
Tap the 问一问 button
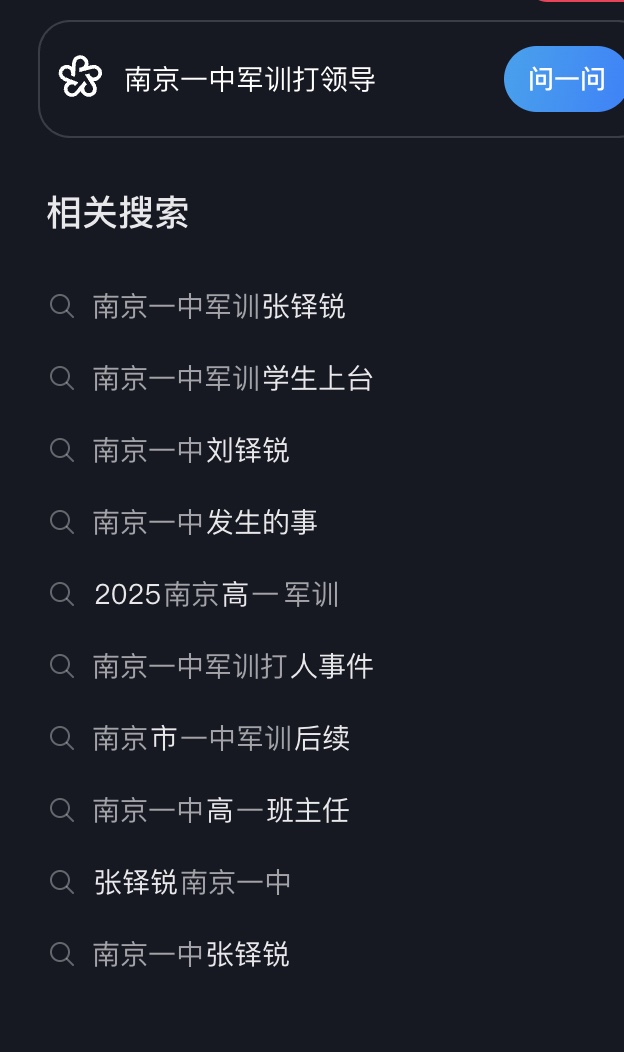point(566,79)
